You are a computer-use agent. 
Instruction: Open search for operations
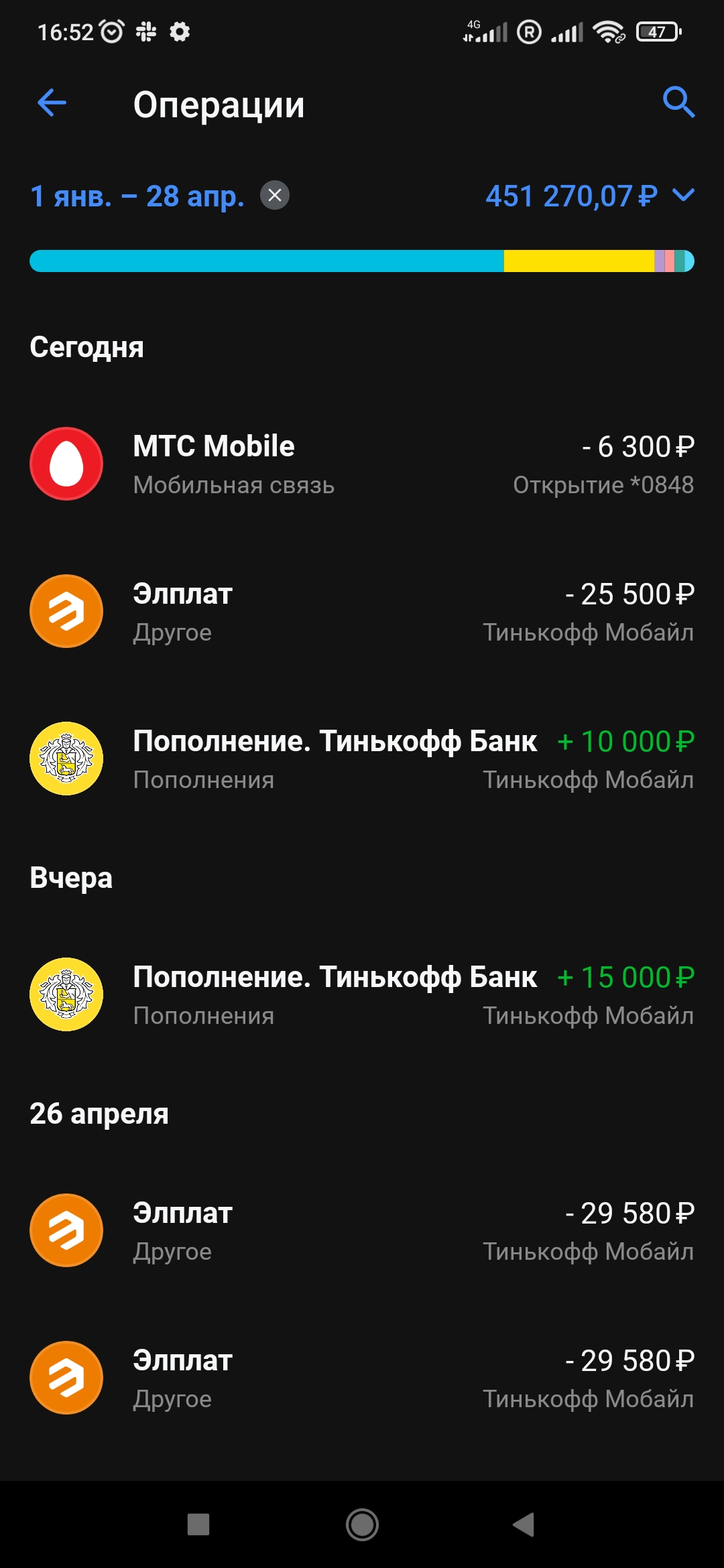point(678,103)
